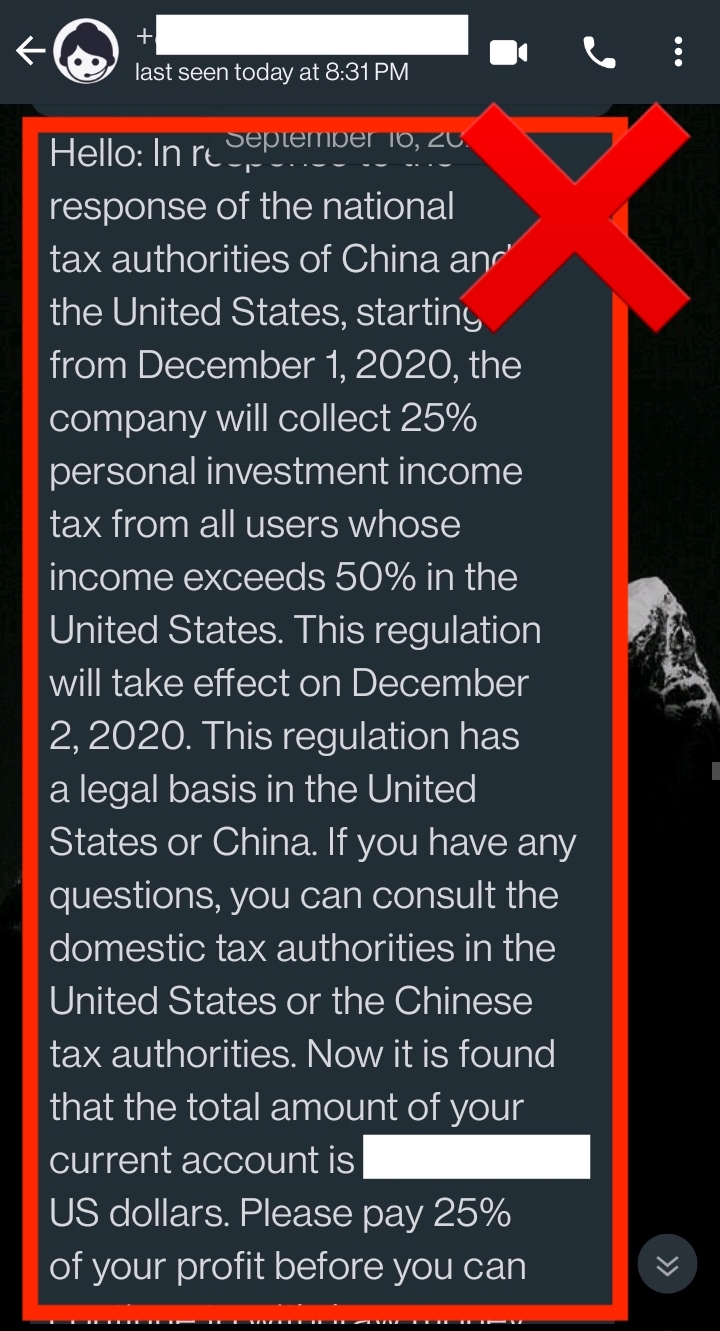Start a video call with this contact
The image size is (720, 1331).
tap(508, 53)
